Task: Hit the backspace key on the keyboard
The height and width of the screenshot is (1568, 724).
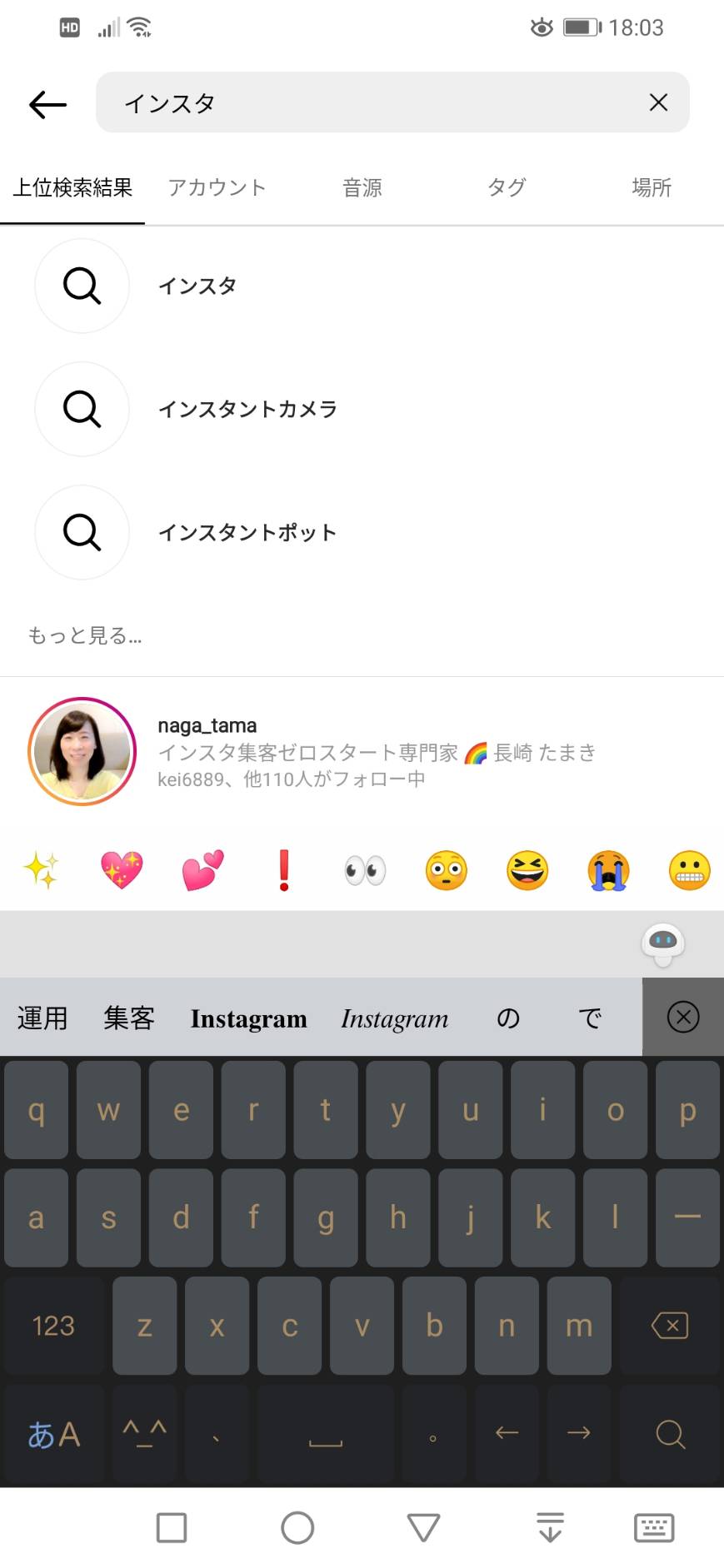Action: click(x=669, y=1325)
